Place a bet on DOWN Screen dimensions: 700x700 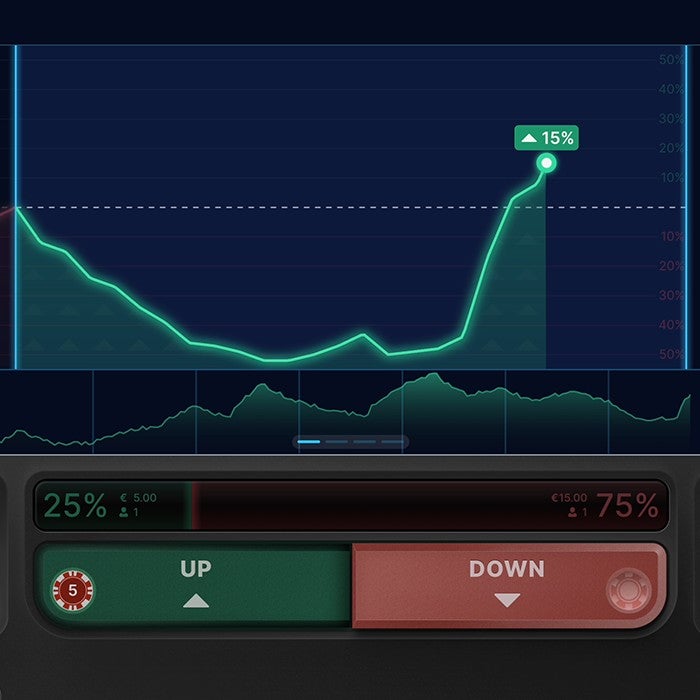[x=507, y=584]
